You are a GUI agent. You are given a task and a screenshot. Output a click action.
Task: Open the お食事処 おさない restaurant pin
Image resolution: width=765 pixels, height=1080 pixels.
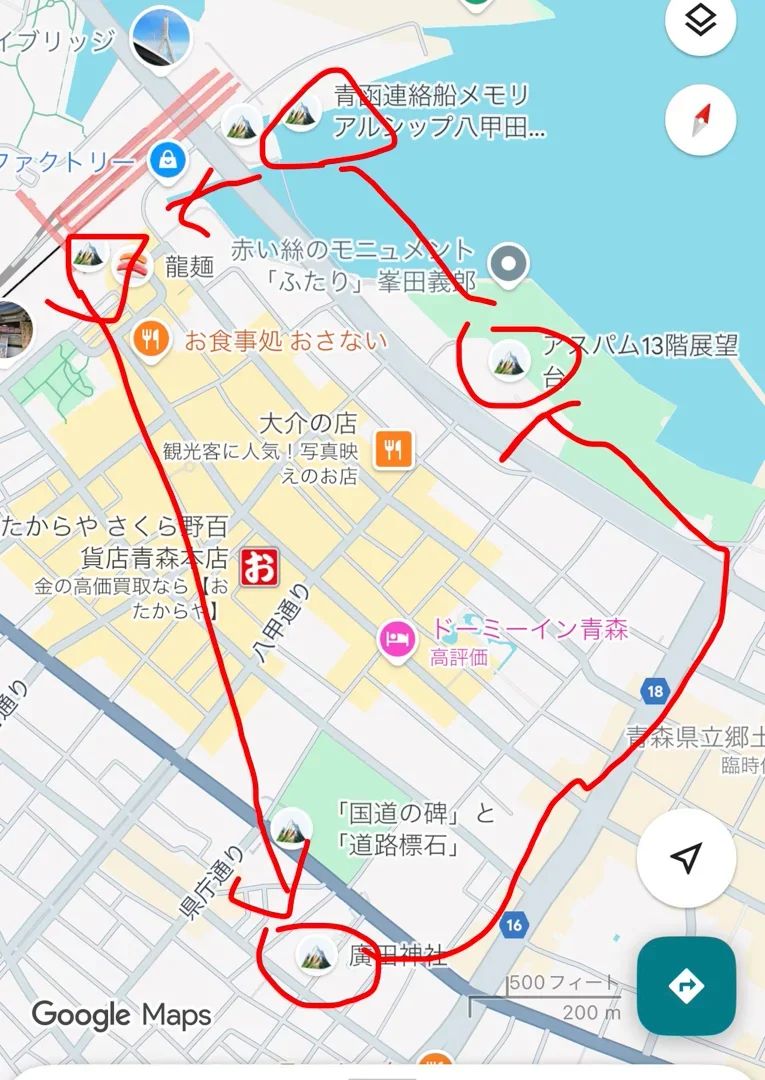(x=151, y=338)
